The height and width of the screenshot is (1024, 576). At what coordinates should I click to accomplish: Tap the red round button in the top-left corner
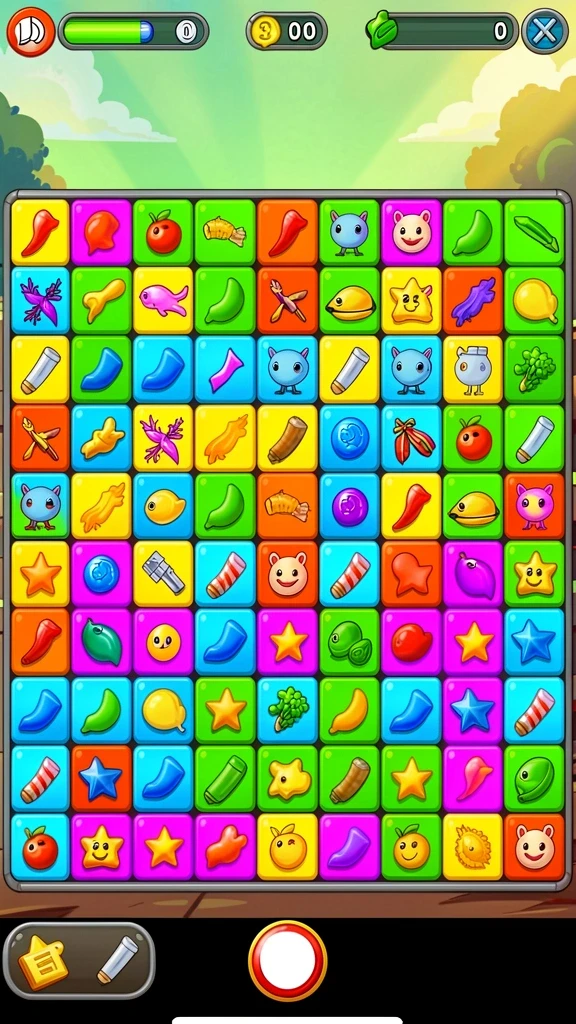31,31
